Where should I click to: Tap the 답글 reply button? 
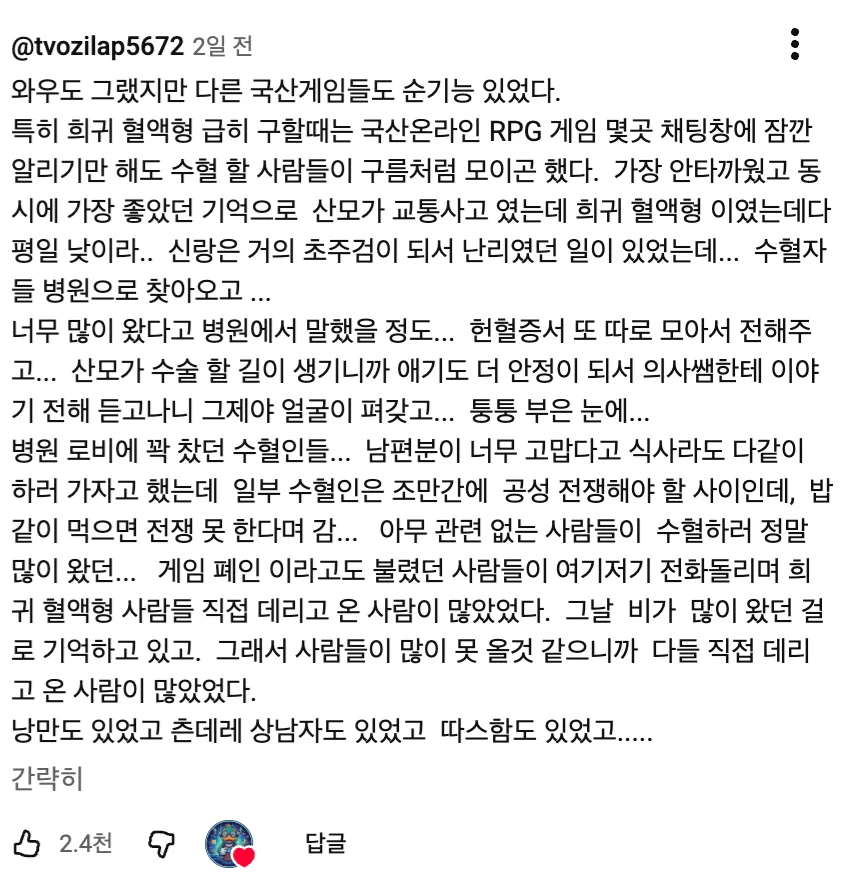pyautogui.click(x=325, y=844)
